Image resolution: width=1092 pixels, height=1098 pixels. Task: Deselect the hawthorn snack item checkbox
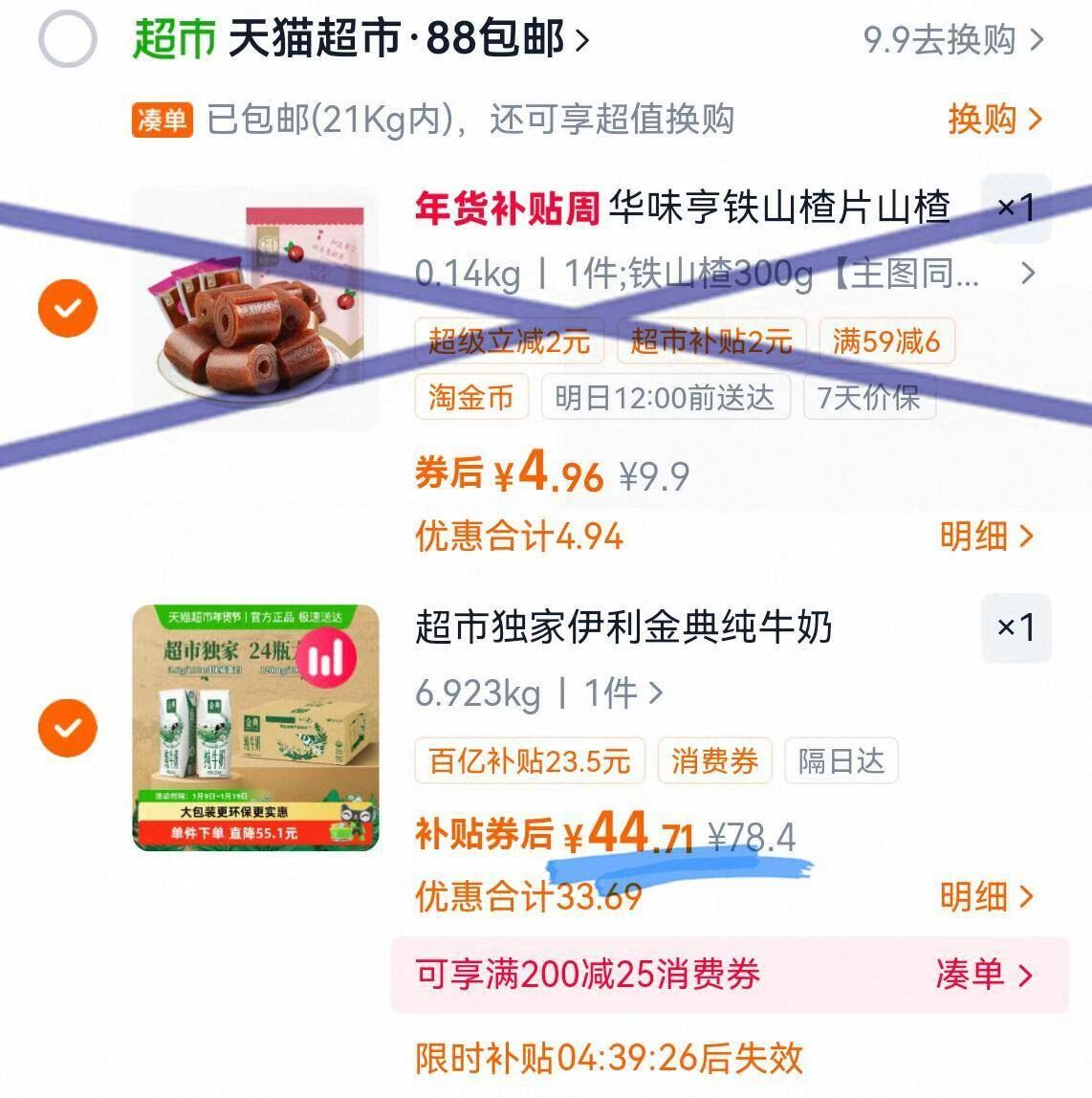point(66,308)
